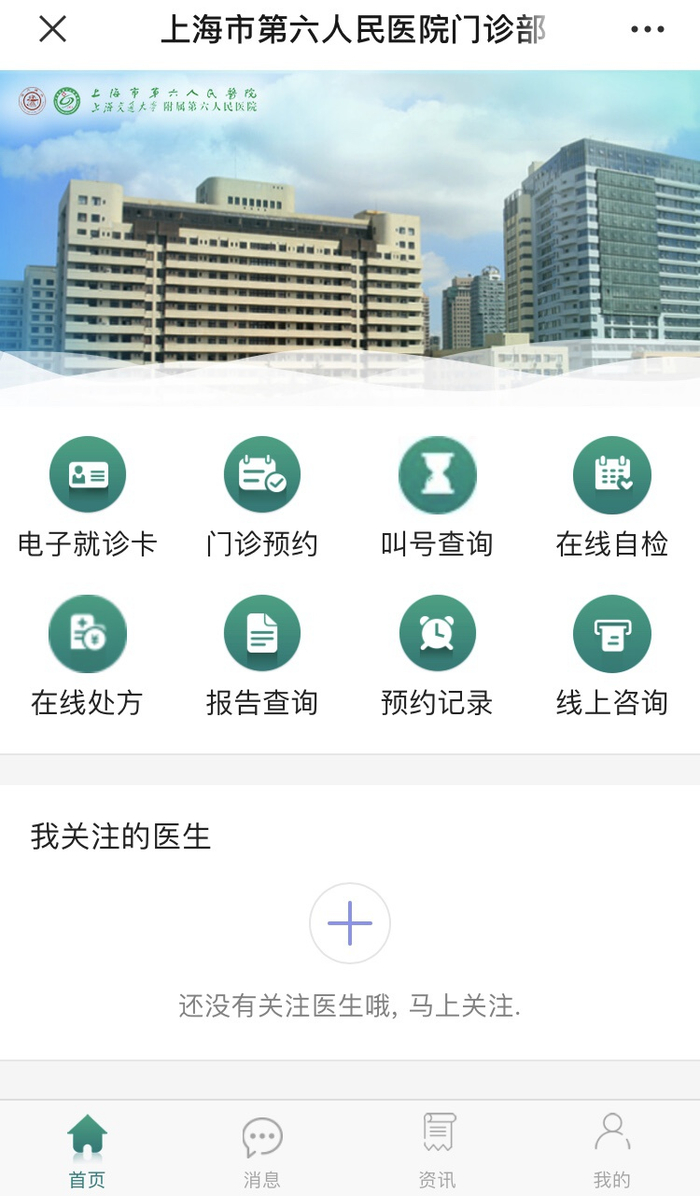Switch to the 消息 messages tab

coord(262,1149)
